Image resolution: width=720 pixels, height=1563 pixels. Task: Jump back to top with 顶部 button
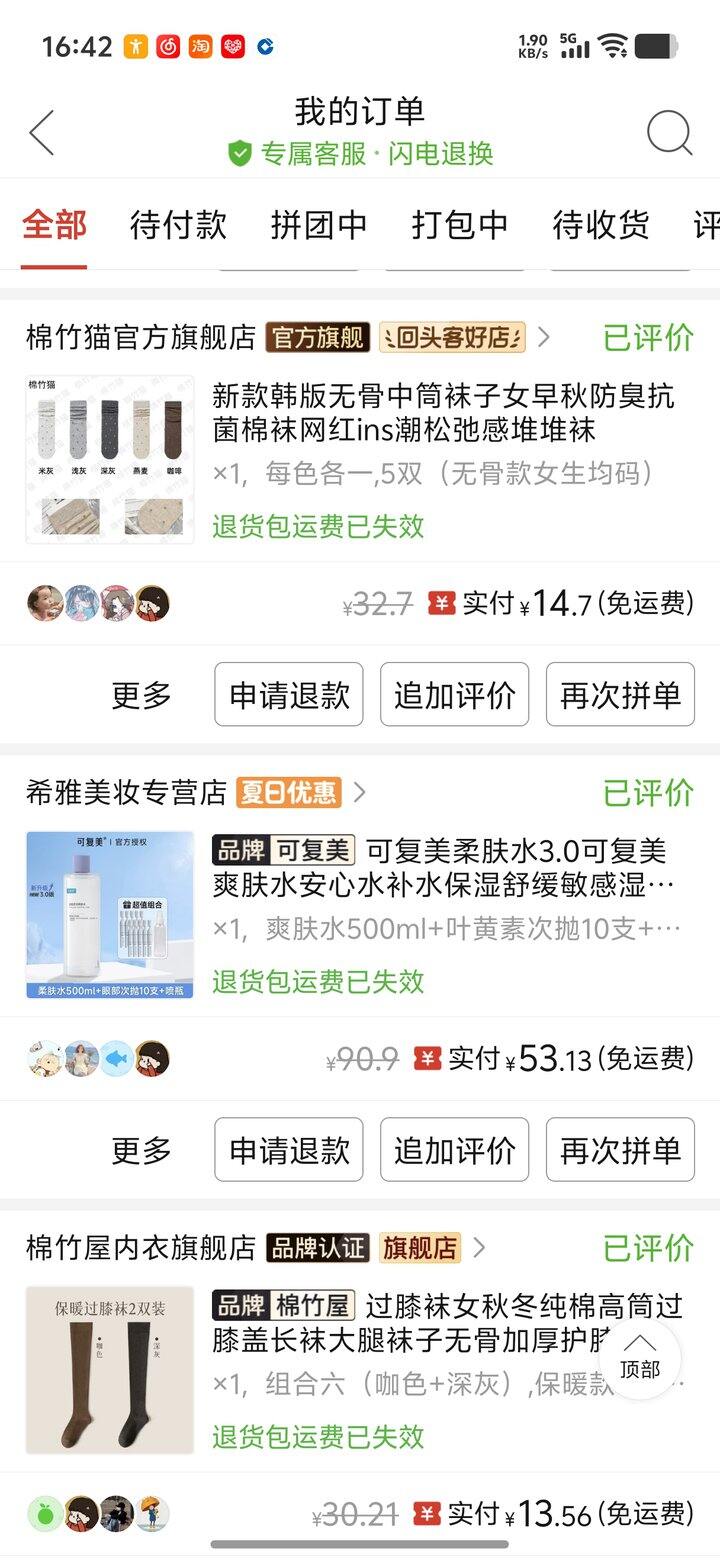[640, 1357]
